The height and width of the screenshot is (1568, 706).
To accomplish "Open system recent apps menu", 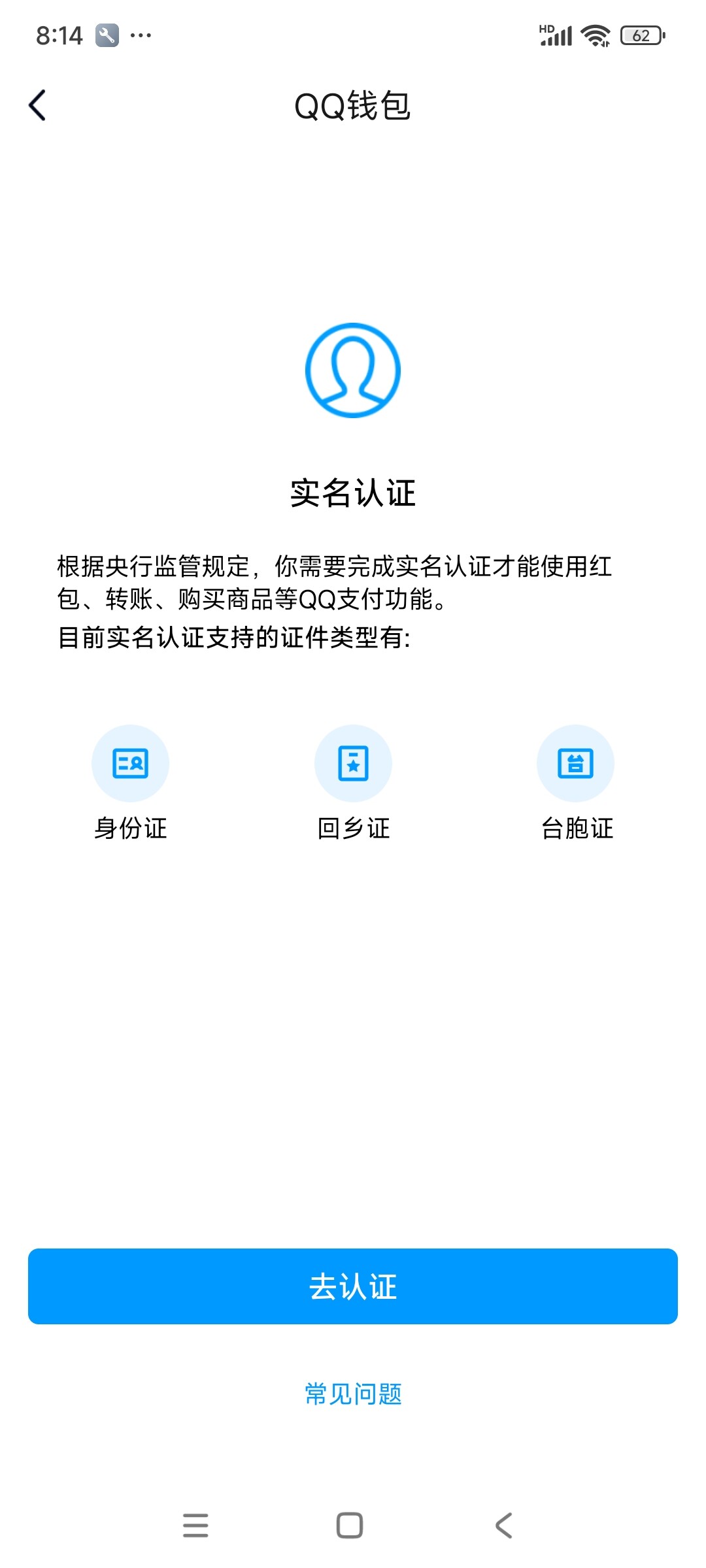I will point(195,1525).
